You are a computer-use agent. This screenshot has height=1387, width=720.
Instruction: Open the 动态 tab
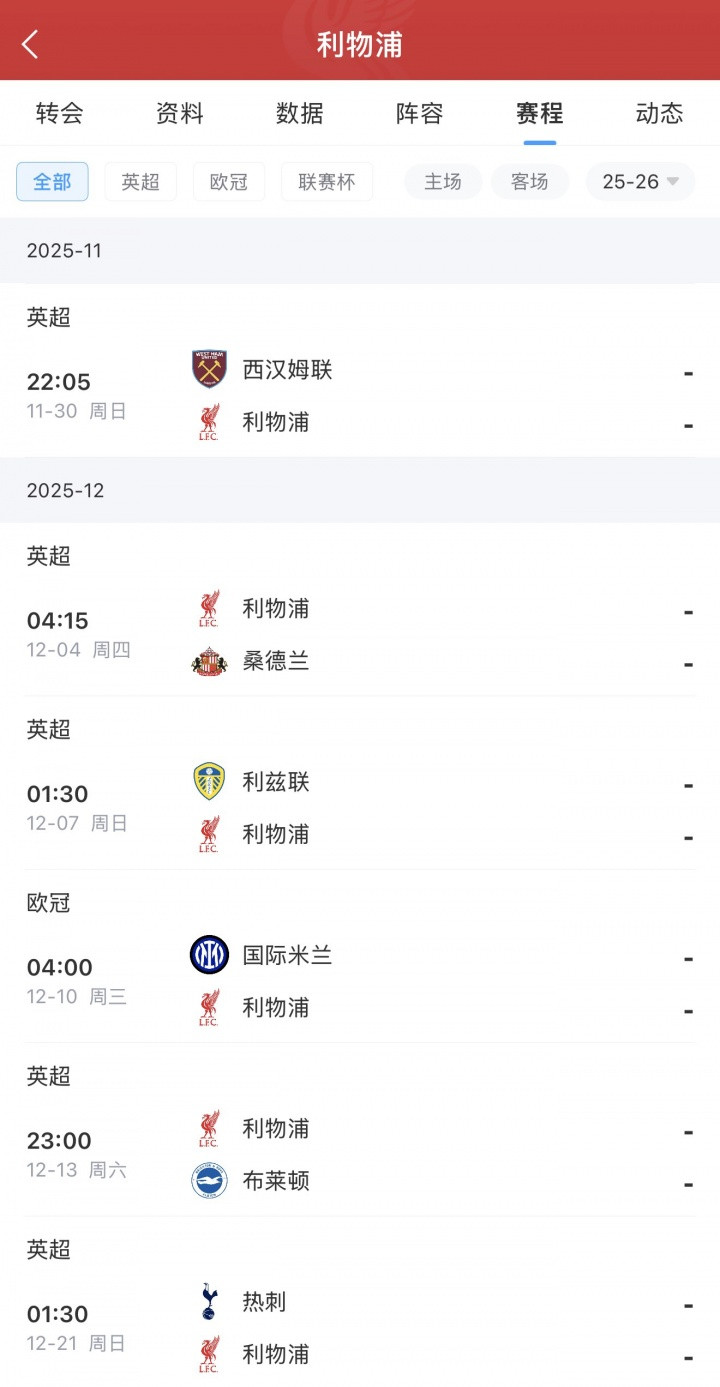[x=659, y=113]
